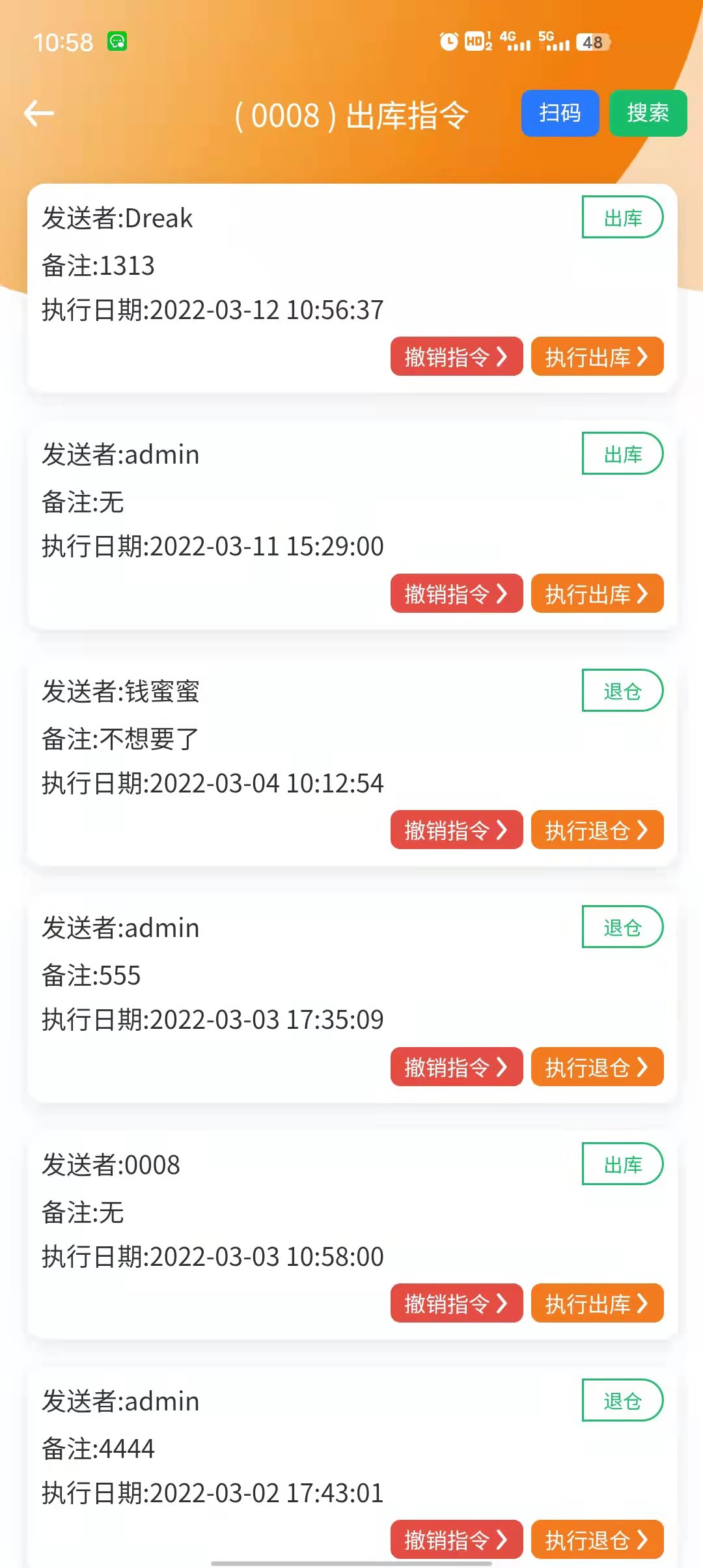Screen dimensions: 703x1568
Task: Expand 执行出库 on admin's 2022-03-11 card
Action: (597, 593)
